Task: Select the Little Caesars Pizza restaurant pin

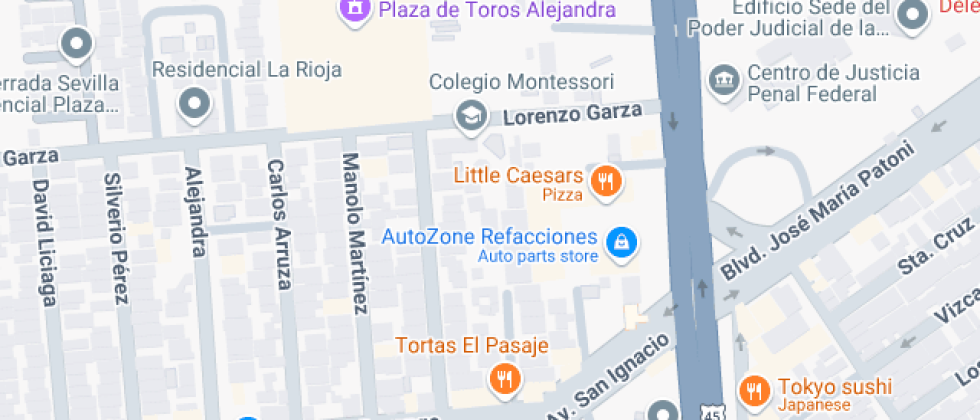Action: click(605, 181)
